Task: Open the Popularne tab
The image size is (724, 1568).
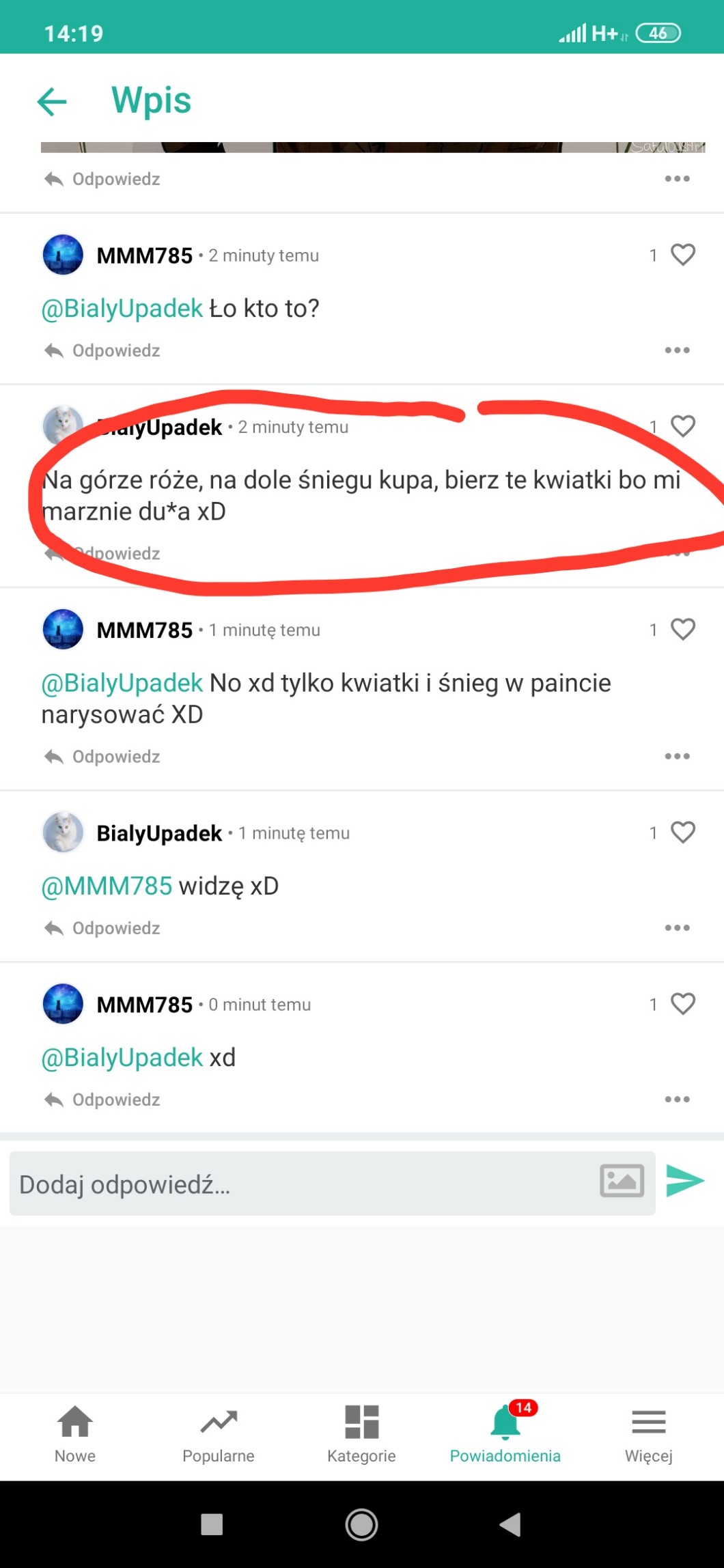Action: click(219, 1433)
